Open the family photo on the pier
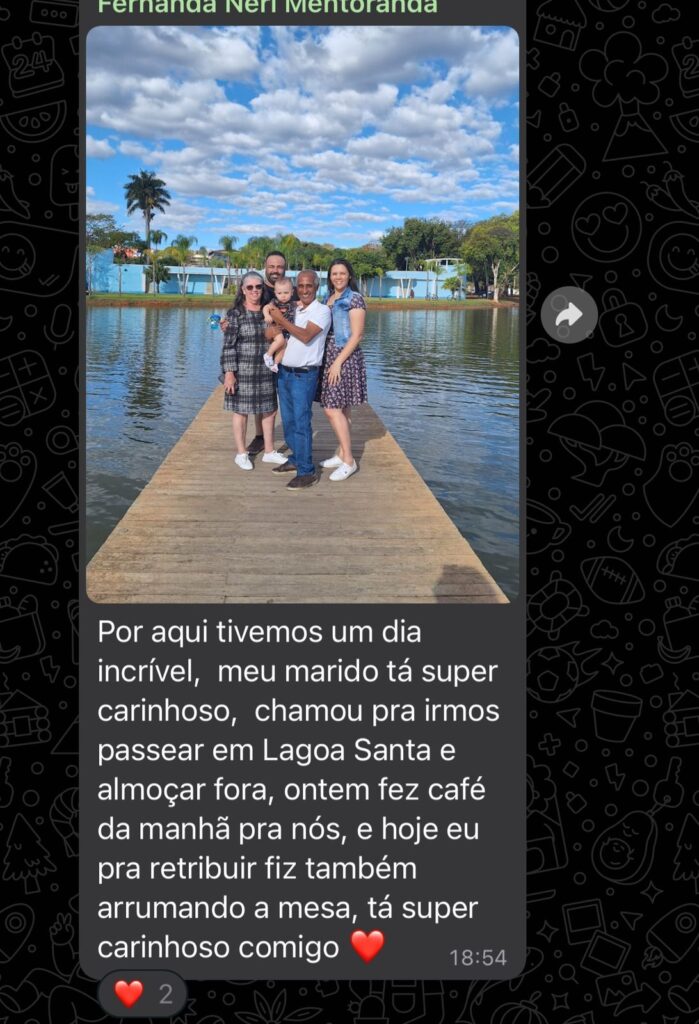Viewport: 699px width, 1024px height. (x=302, y=315)
